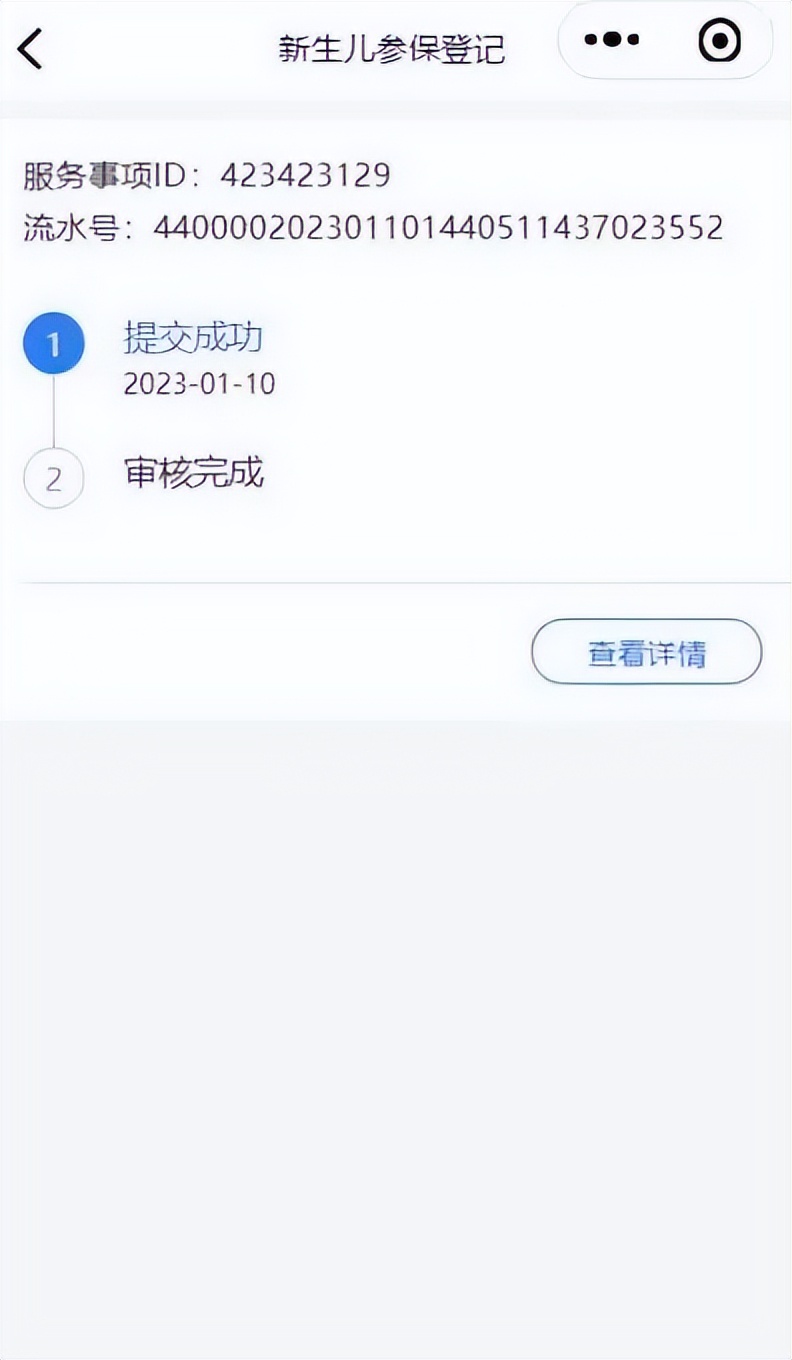Viewport: 792px width, 1360px height.
Task: Tap the capsule target icon to exit
Action: pyautogui.click(x=716, y=40)
